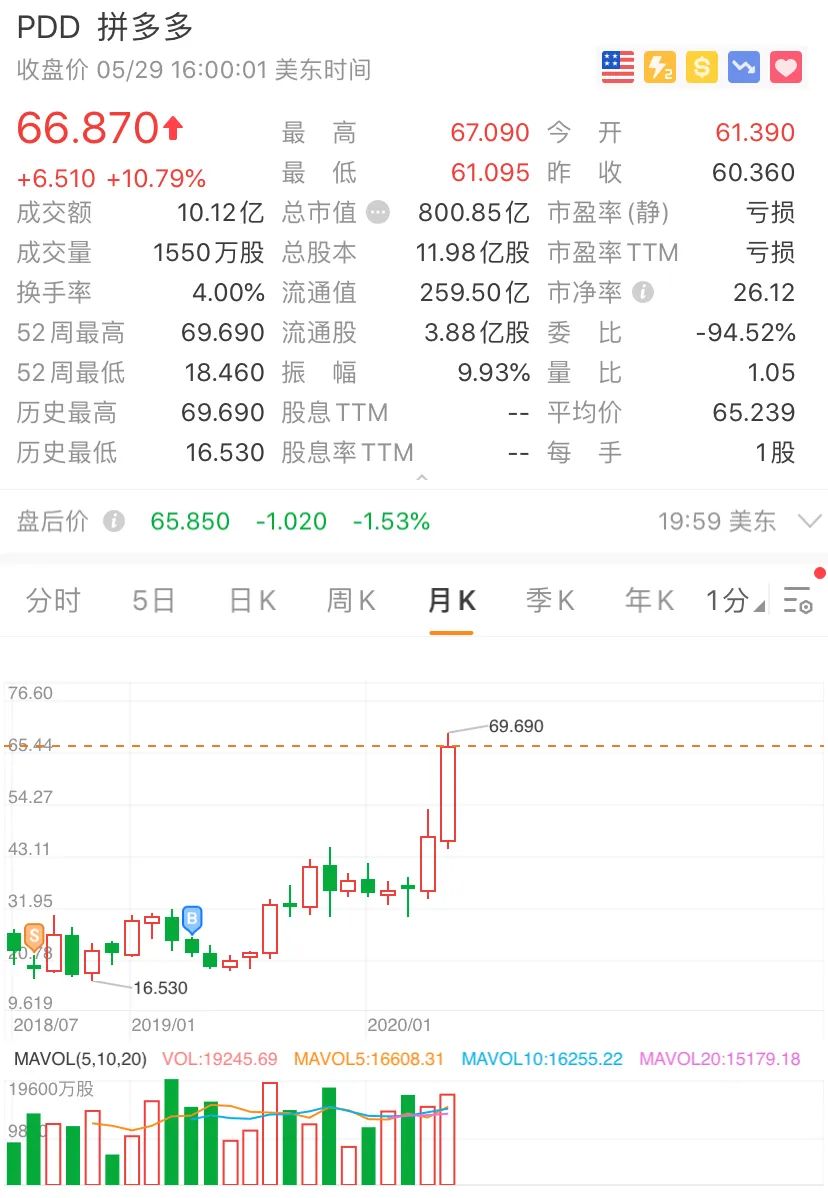Expand the 1分 interval dropdown
The width and height of the screenshot is (828, 1198).
coord(731,597)
